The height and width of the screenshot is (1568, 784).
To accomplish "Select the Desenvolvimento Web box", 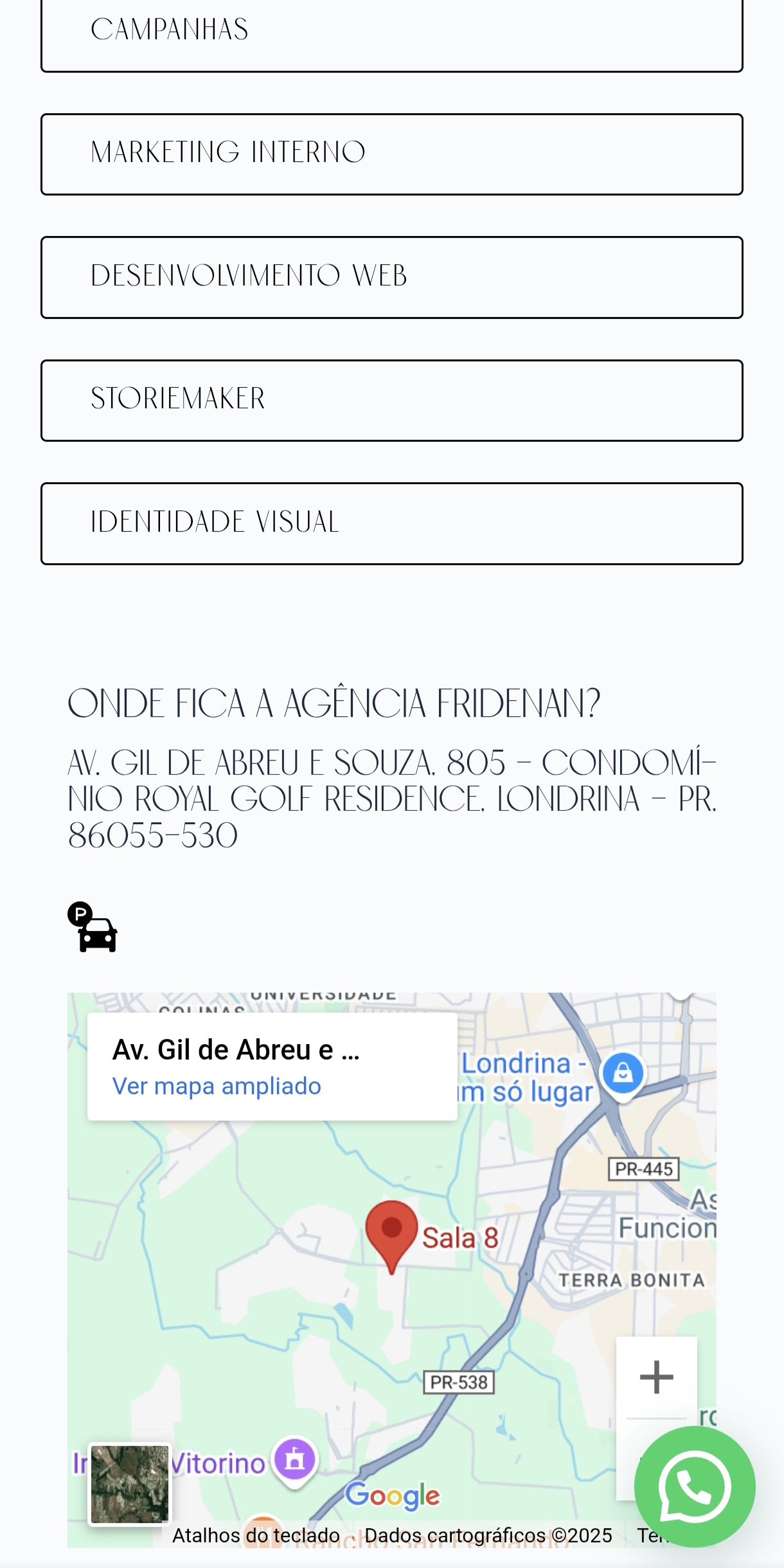I will tap(392, 277).
